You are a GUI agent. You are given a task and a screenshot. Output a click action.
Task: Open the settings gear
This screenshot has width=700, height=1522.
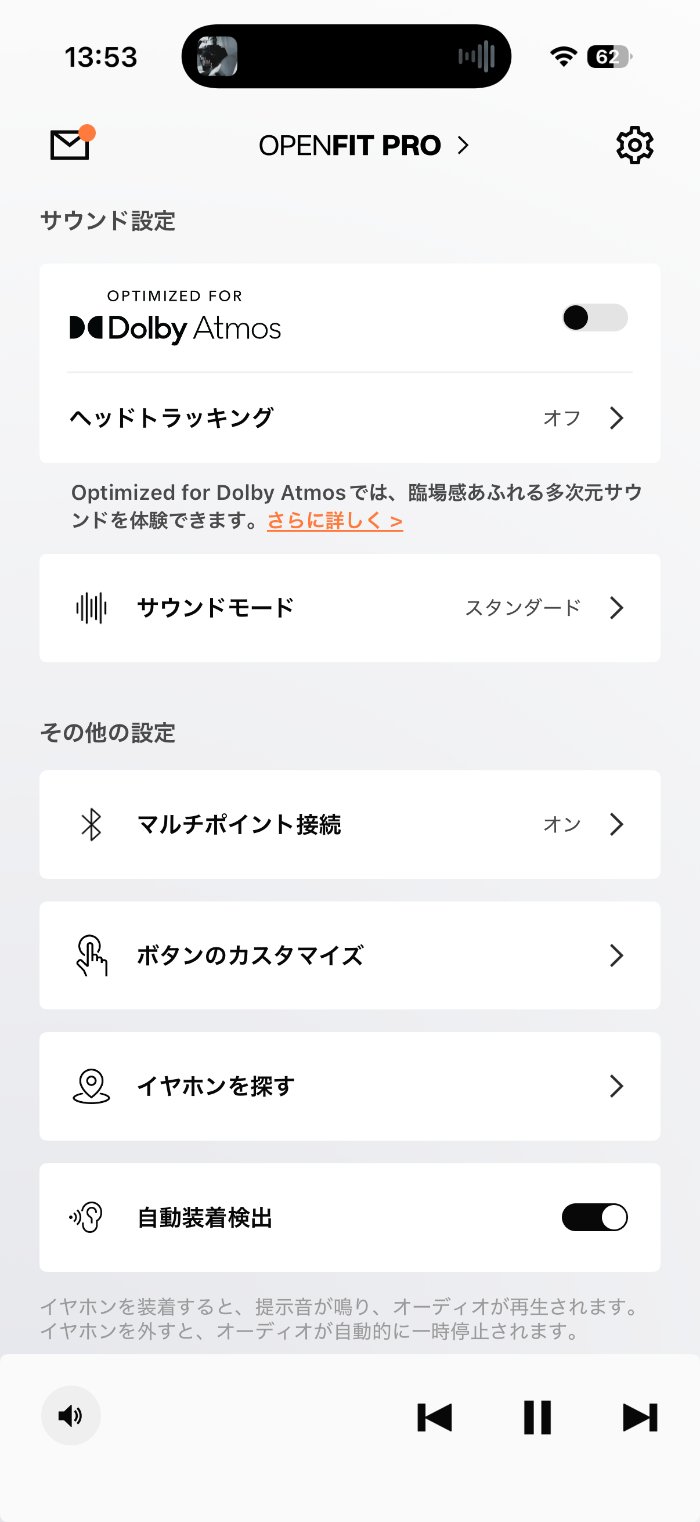click(634, 146)
